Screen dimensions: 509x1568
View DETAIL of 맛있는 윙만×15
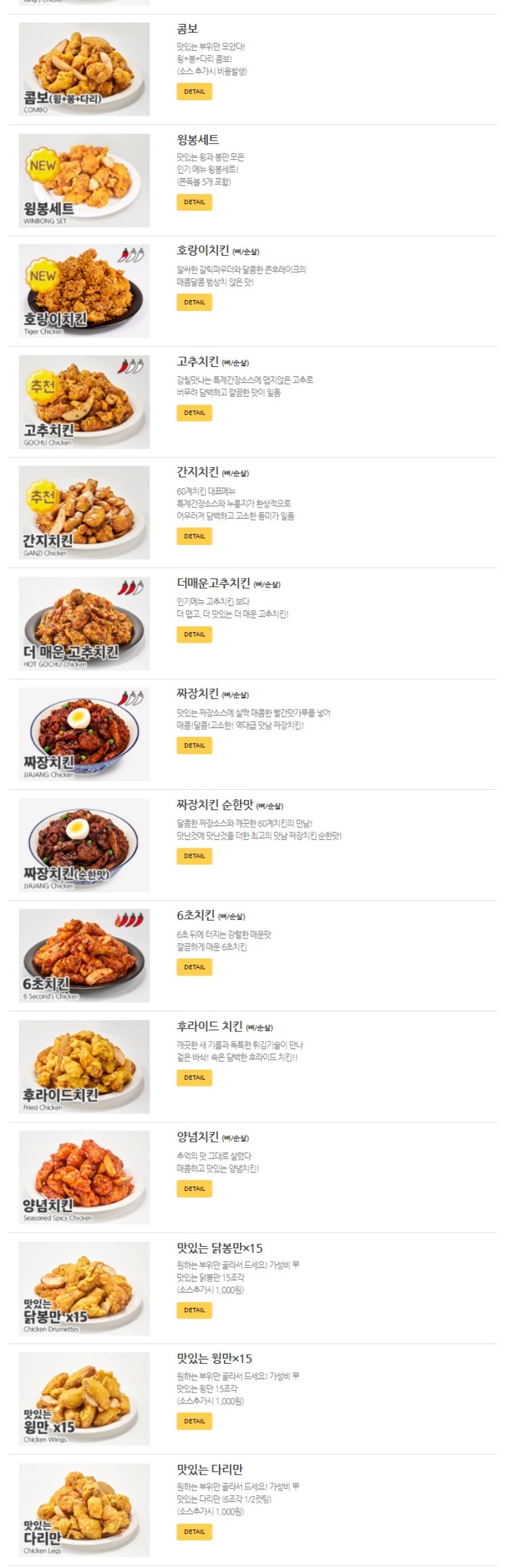click(194, 1421)
